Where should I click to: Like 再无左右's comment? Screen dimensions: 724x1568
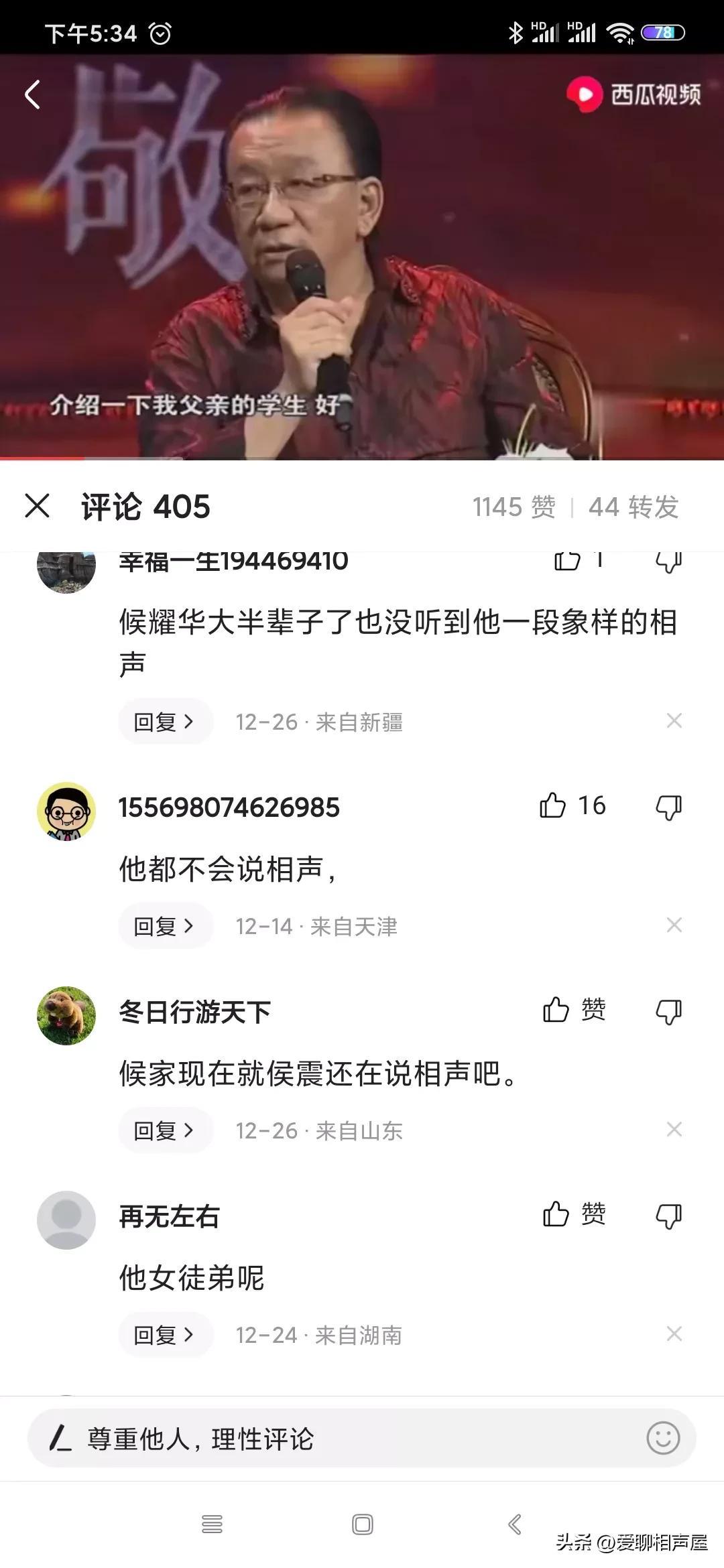556,1214
